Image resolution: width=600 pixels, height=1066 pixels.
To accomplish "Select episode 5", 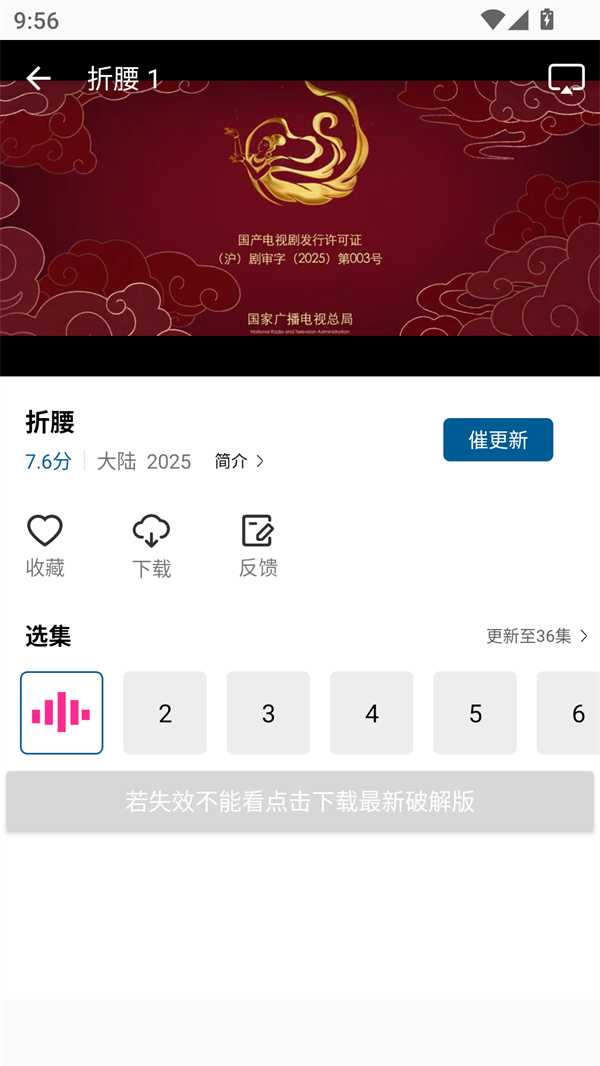I will 475,713.
